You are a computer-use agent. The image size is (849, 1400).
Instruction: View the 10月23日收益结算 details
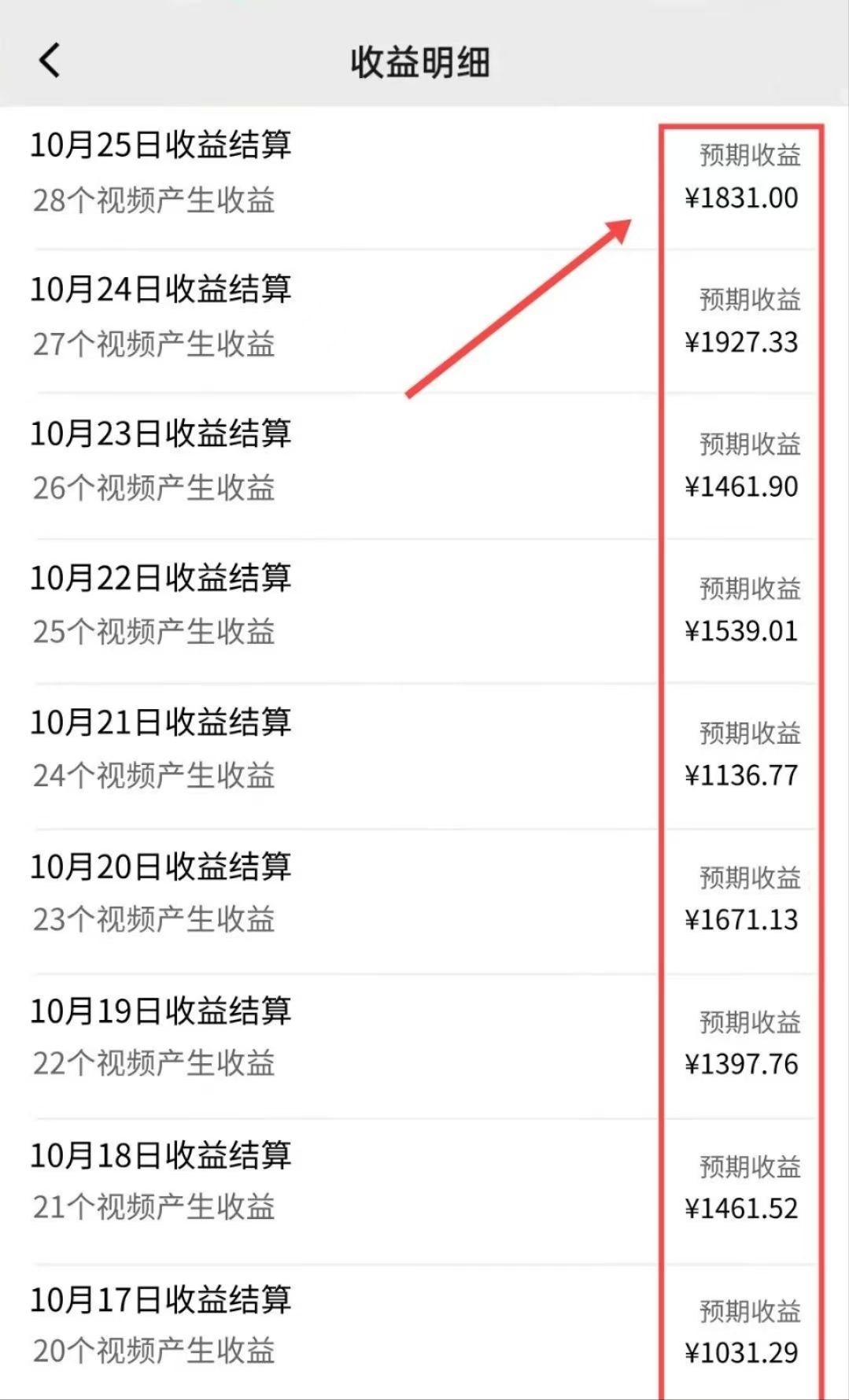[x=161, y=434]
